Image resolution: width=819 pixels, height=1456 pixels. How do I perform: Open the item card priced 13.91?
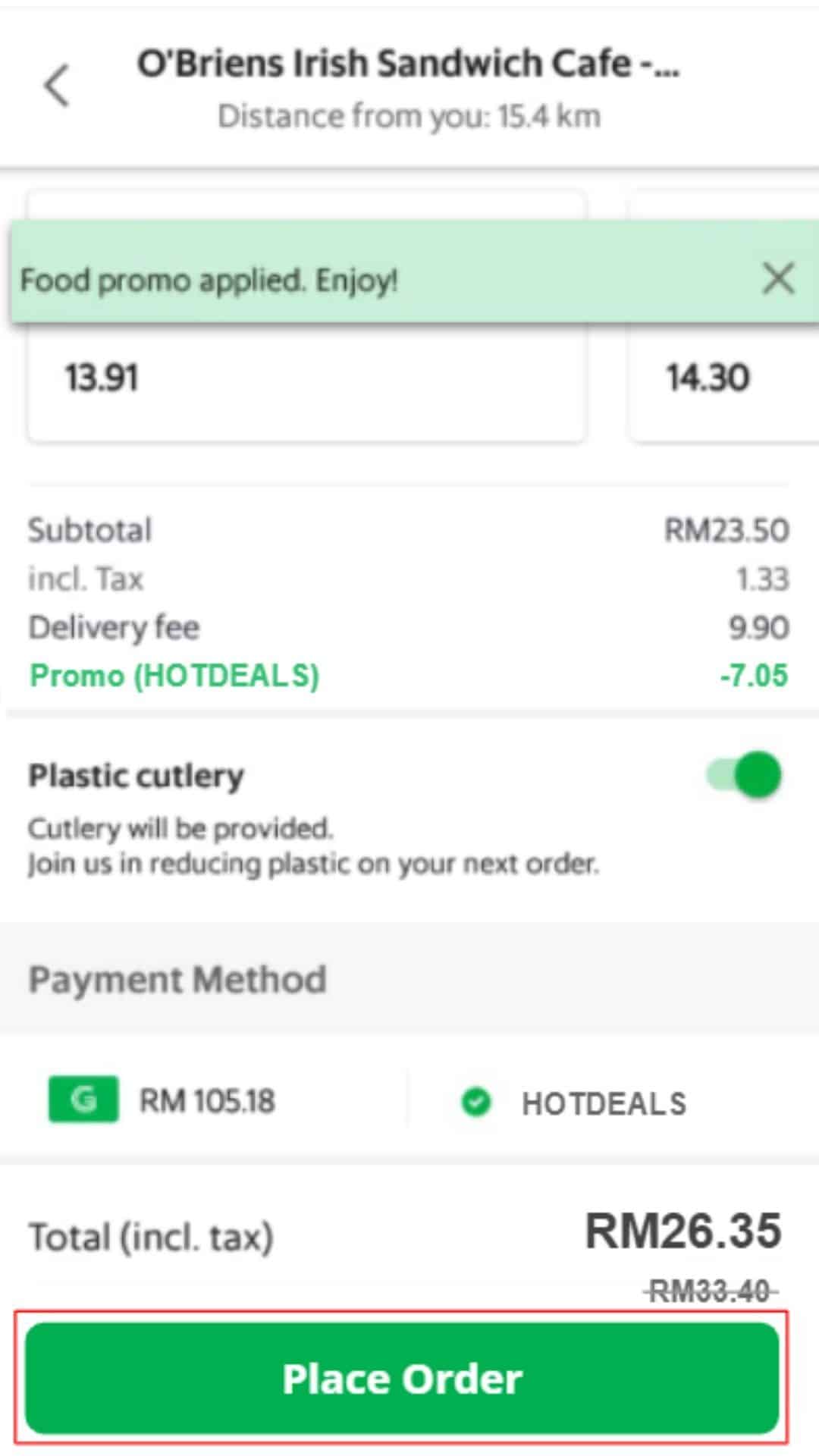pyautogui.click(x=306, y=315)
